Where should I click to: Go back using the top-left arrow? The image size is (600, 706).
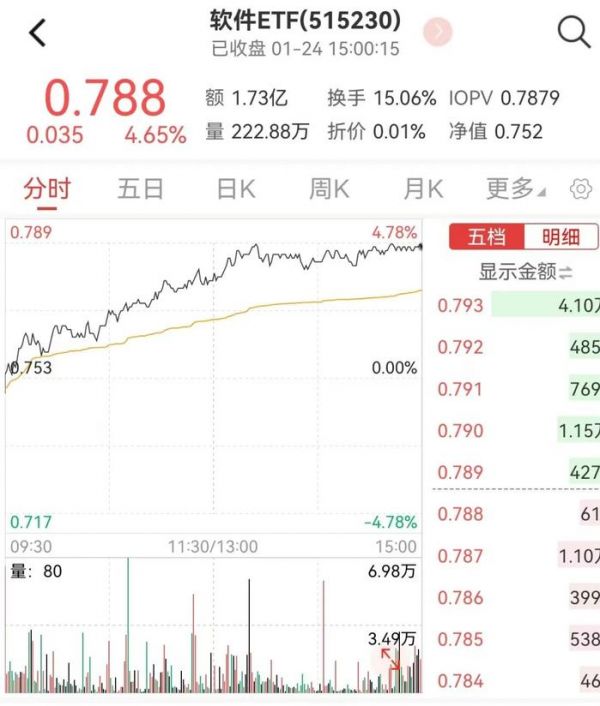(37, 33)
